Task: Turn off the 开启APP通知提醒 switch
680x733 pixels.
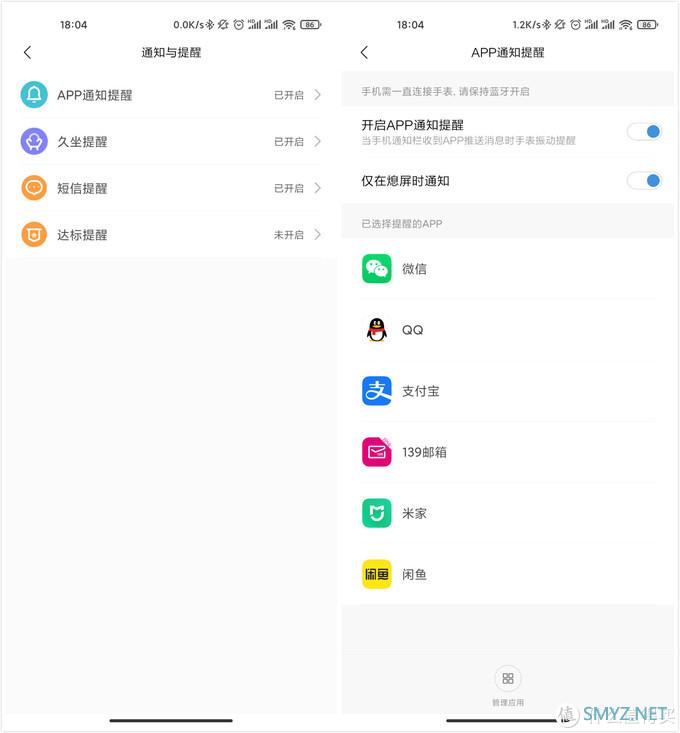Action: click(x=644, y=131)
